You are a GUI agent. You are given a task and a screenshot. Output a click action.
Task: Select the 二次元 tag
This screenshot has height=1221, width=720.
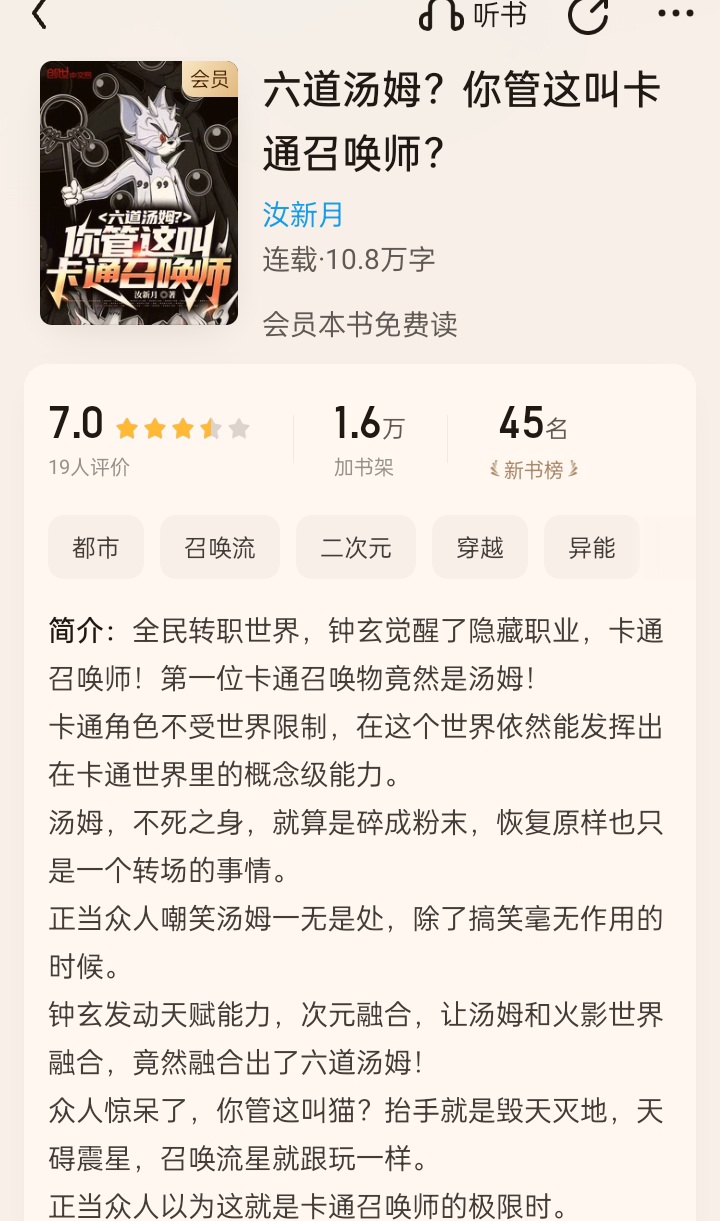coord(356,547)
